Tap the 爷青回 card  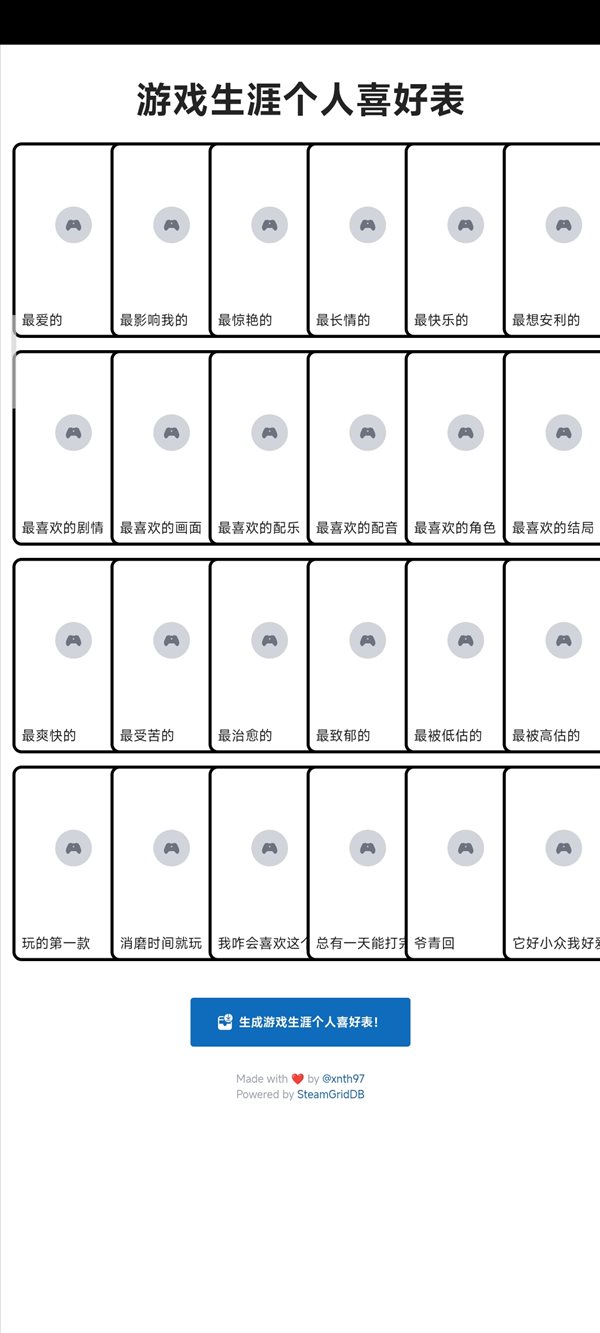456,864
